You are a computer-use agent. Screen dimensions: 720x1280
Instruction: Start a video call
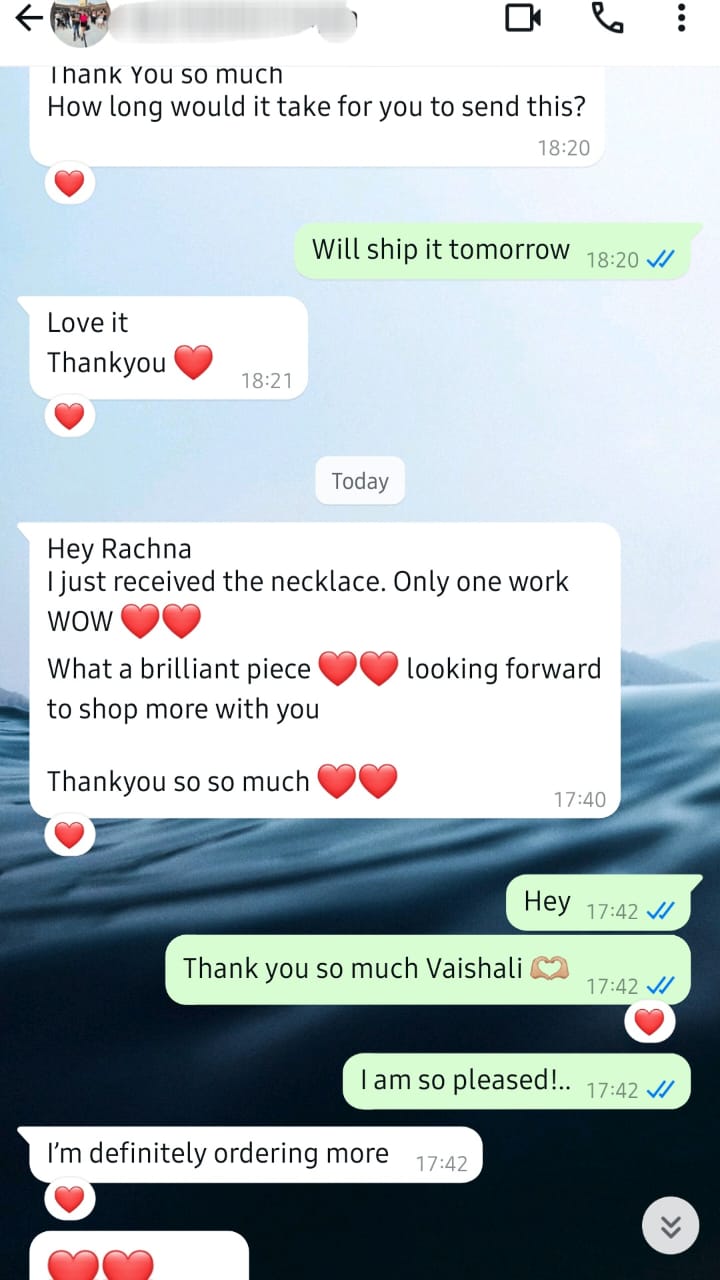(x=523, y=18)
